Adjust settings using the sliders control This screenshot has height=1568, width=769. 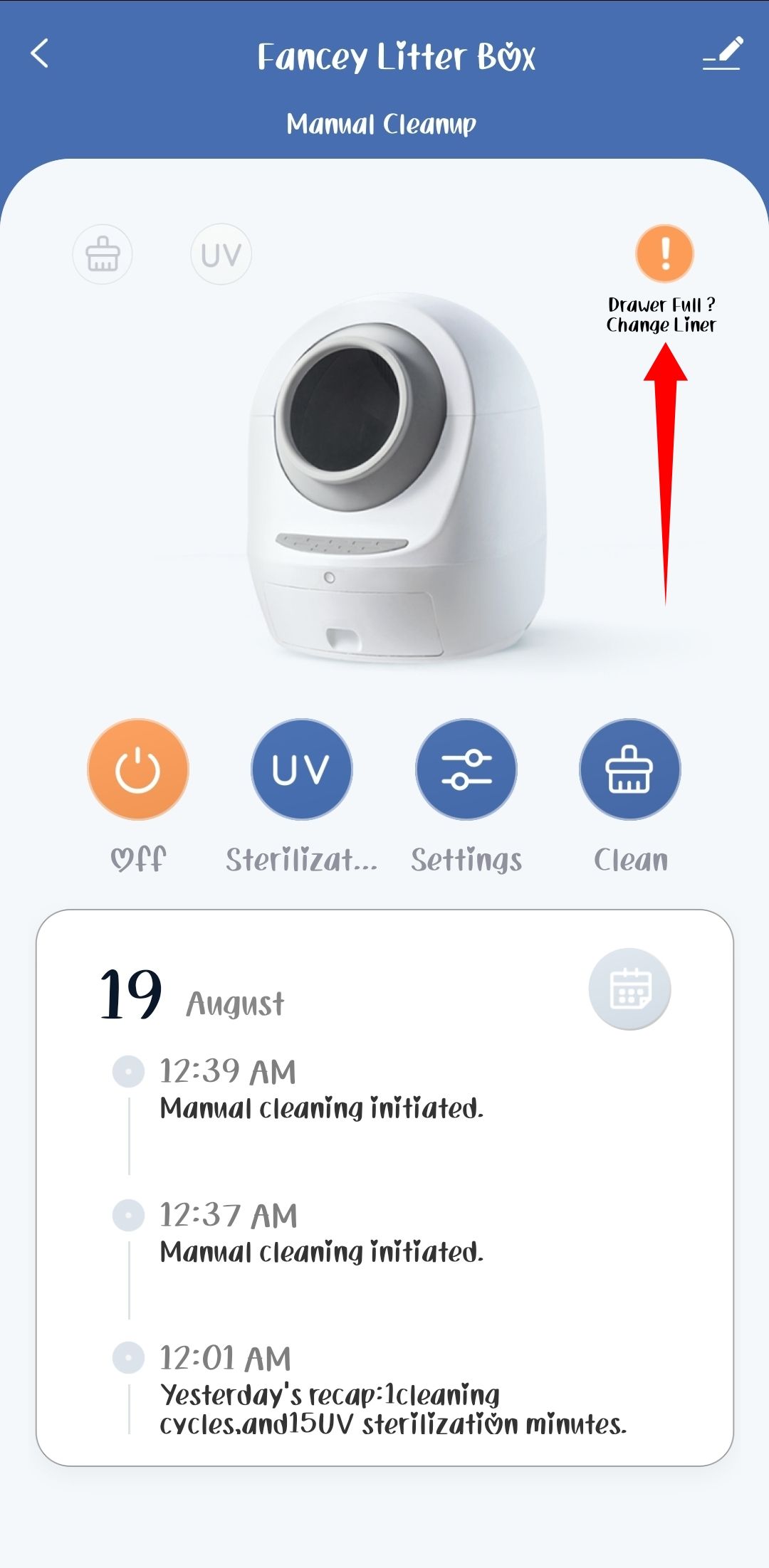pos(466,770)
